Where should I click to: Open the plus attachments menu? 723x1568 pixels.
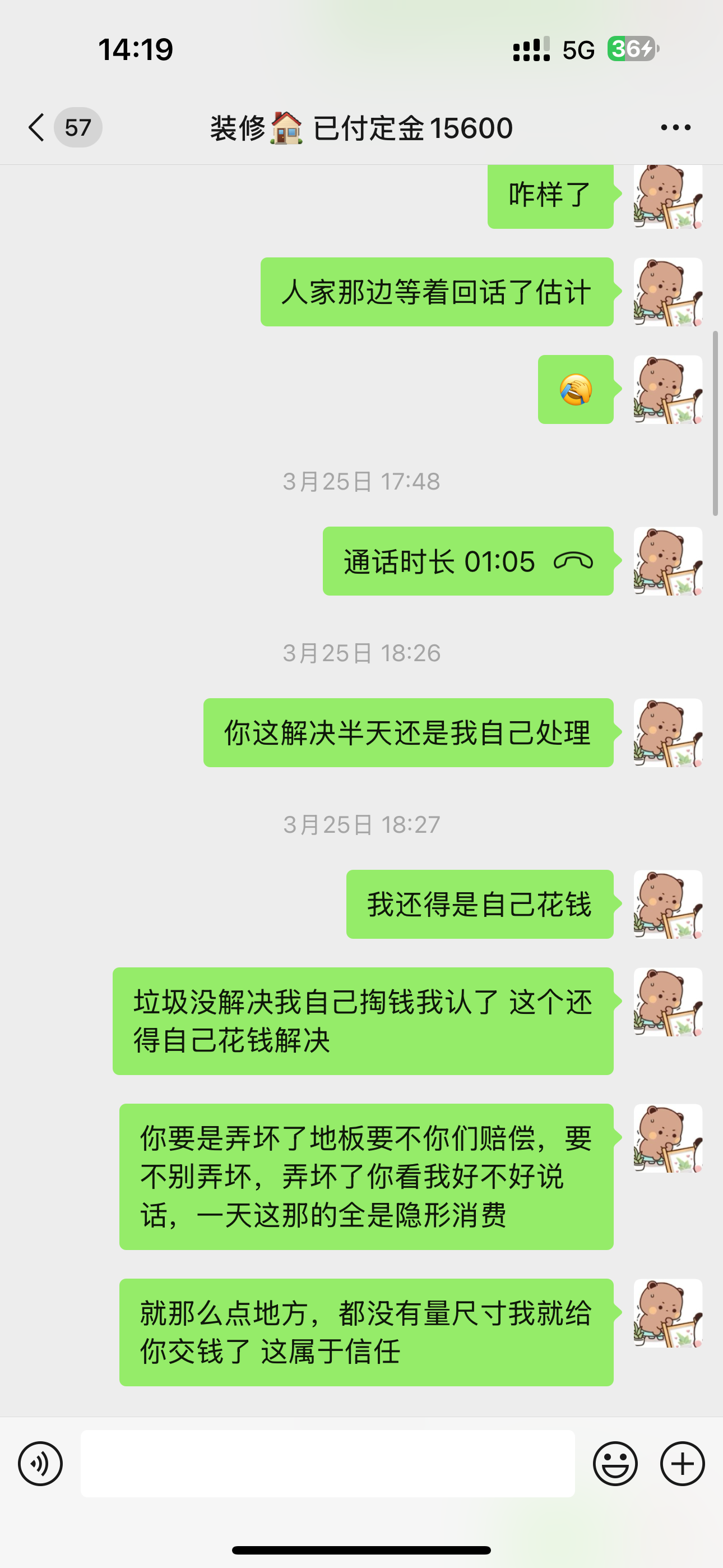tap(682, 1463)
